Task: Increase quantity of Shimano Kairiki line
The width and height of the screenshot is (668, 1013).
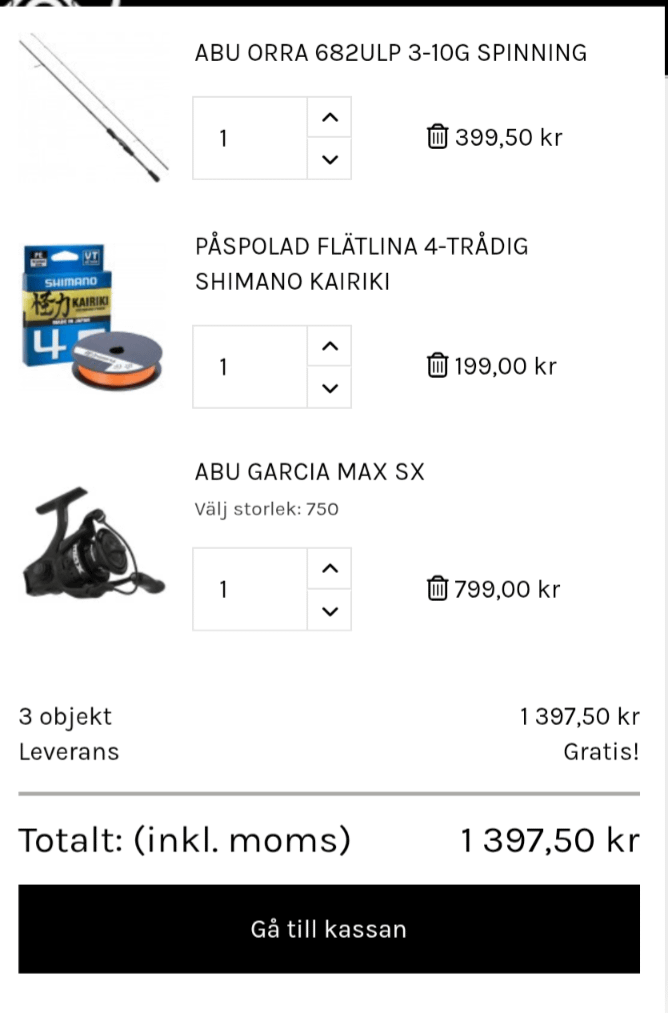Action: point(330,346)
